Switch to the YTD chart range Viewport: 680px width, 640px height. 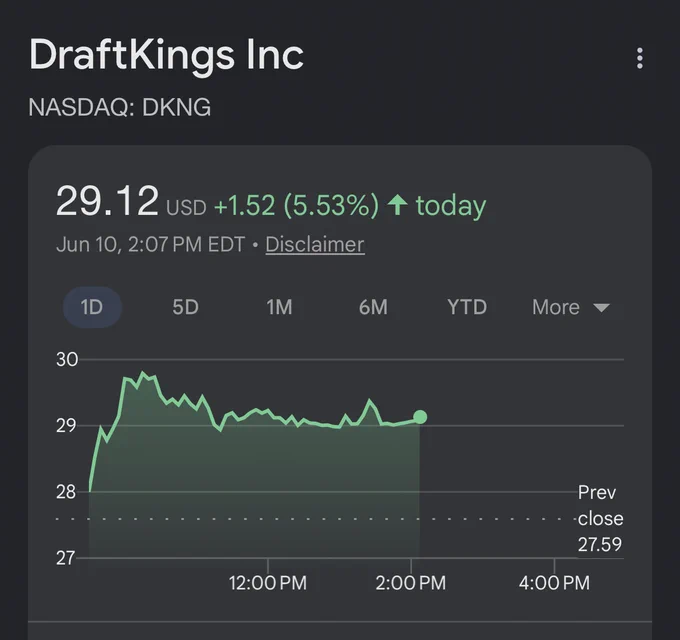point(467,307)
